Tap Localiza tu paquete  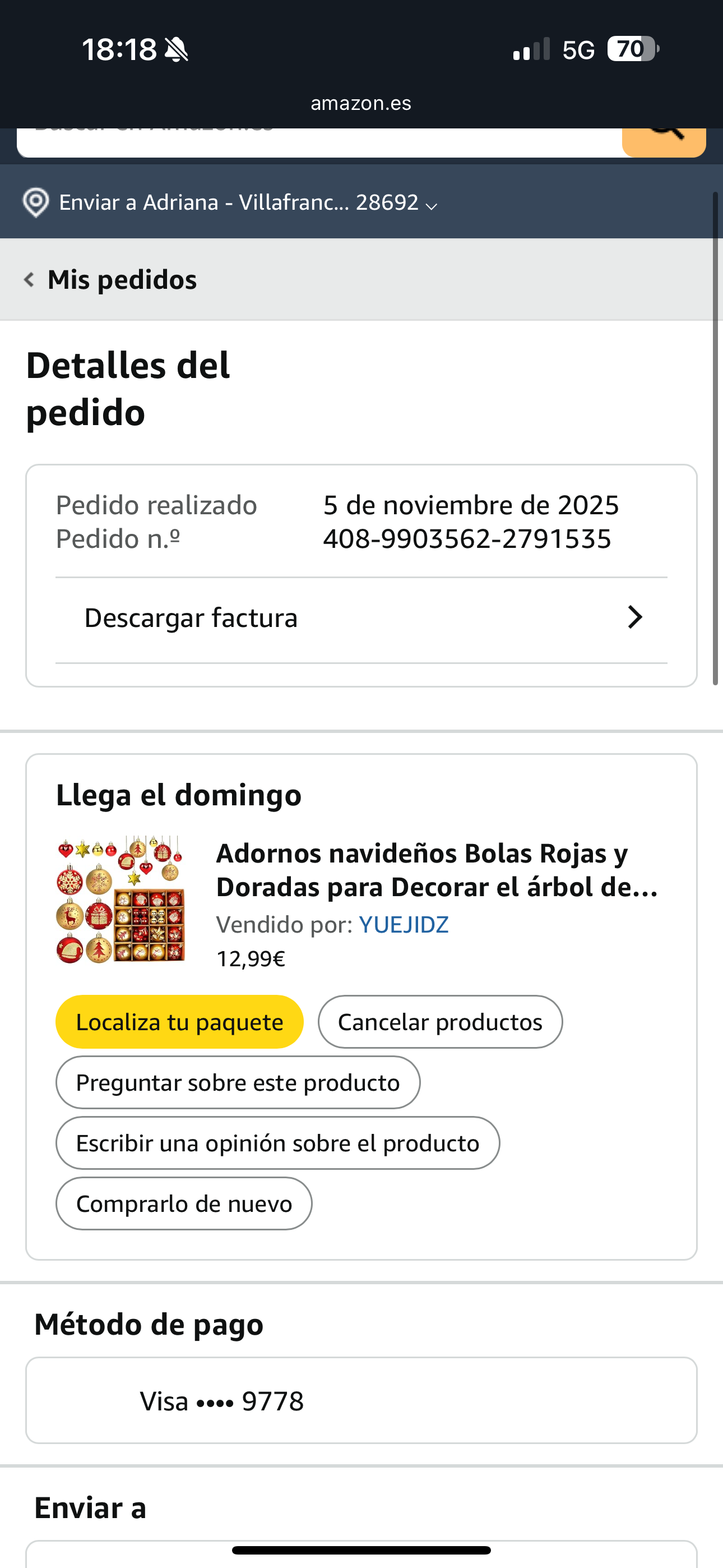179,1022
